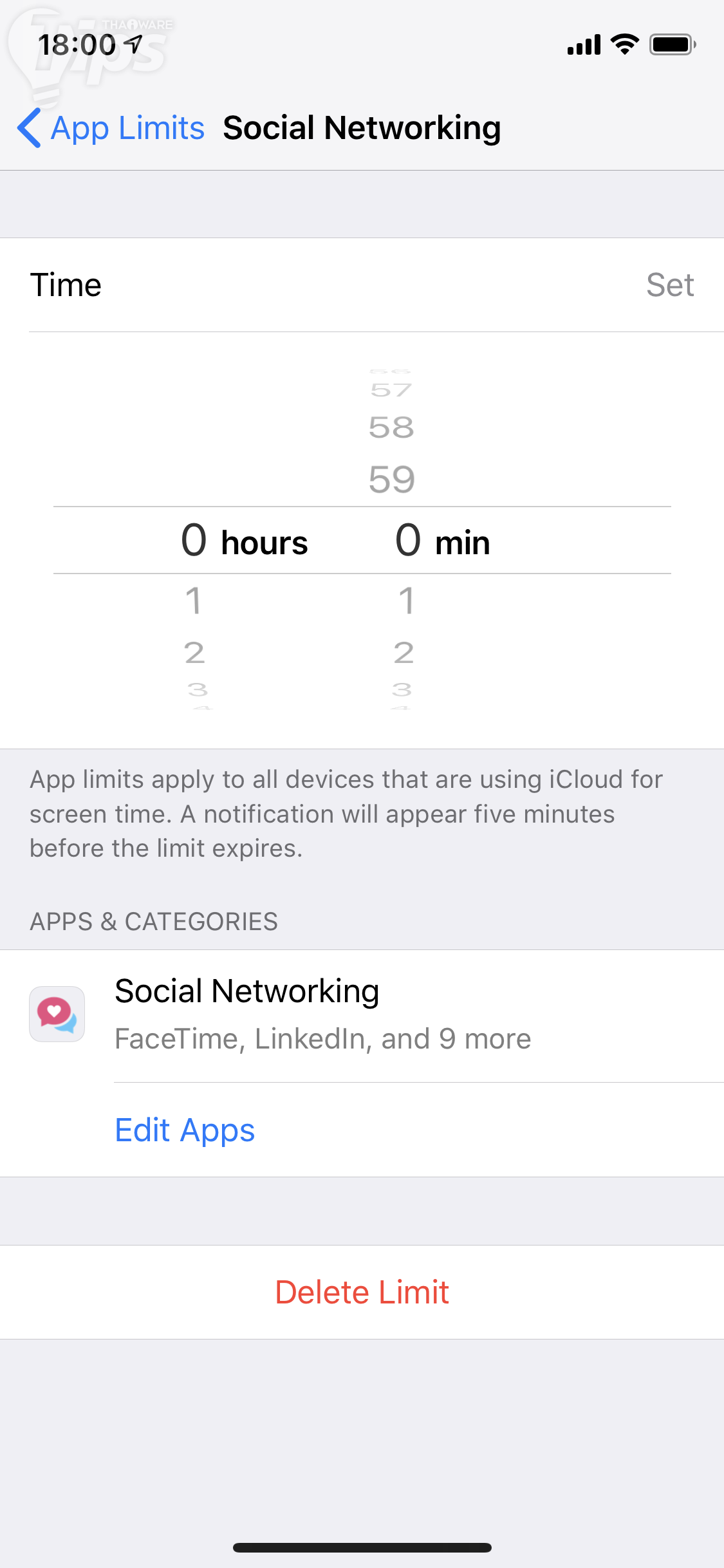The image size is (724, 1568).
Task: Select 1 in the minutes picker column
Action: point(405,601)
